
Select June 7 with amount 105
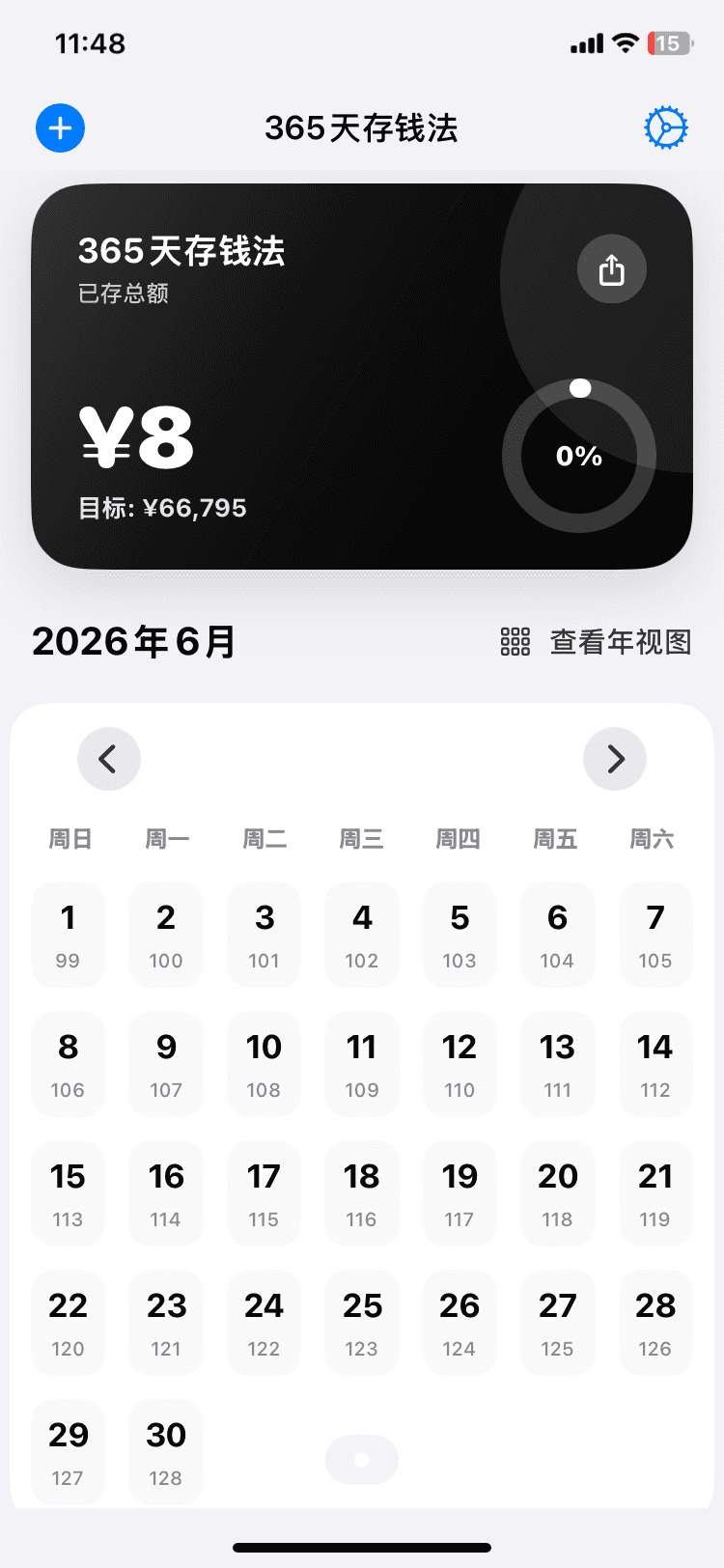point(655,934)
